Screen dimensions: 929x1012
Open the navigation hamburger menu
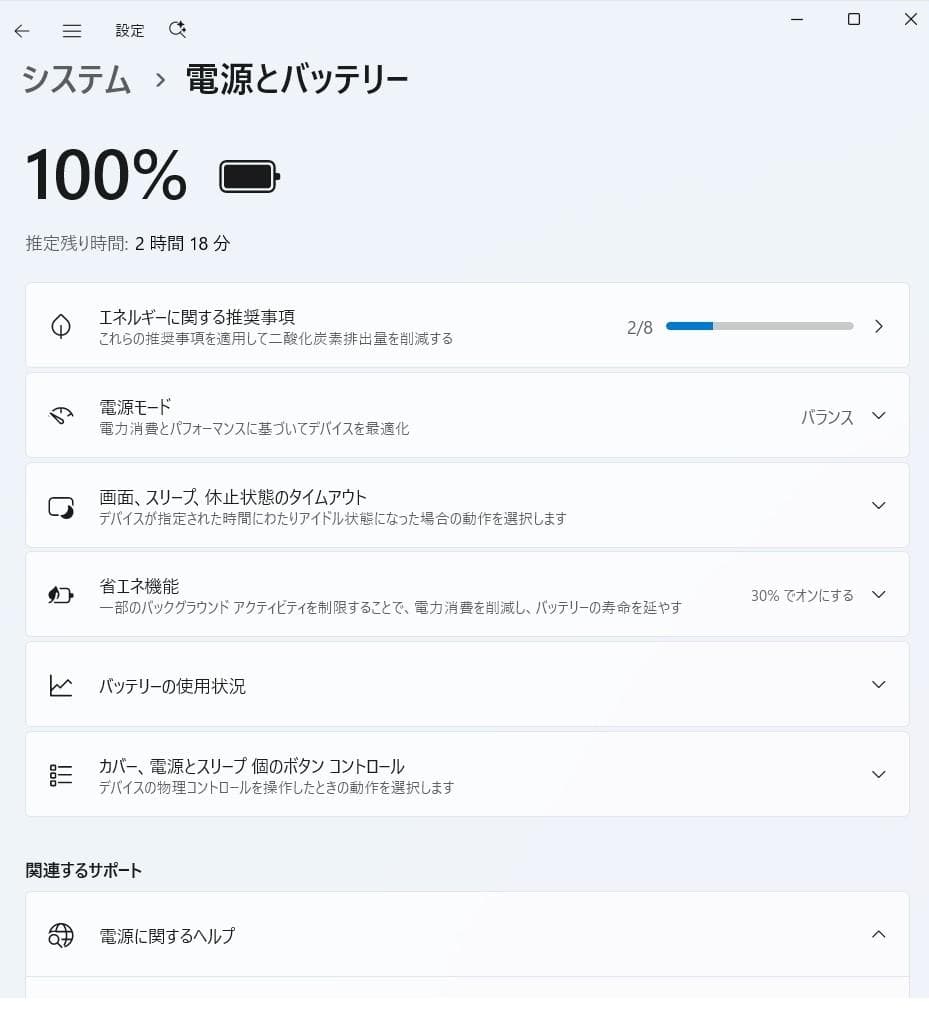(x=71, y=31)
